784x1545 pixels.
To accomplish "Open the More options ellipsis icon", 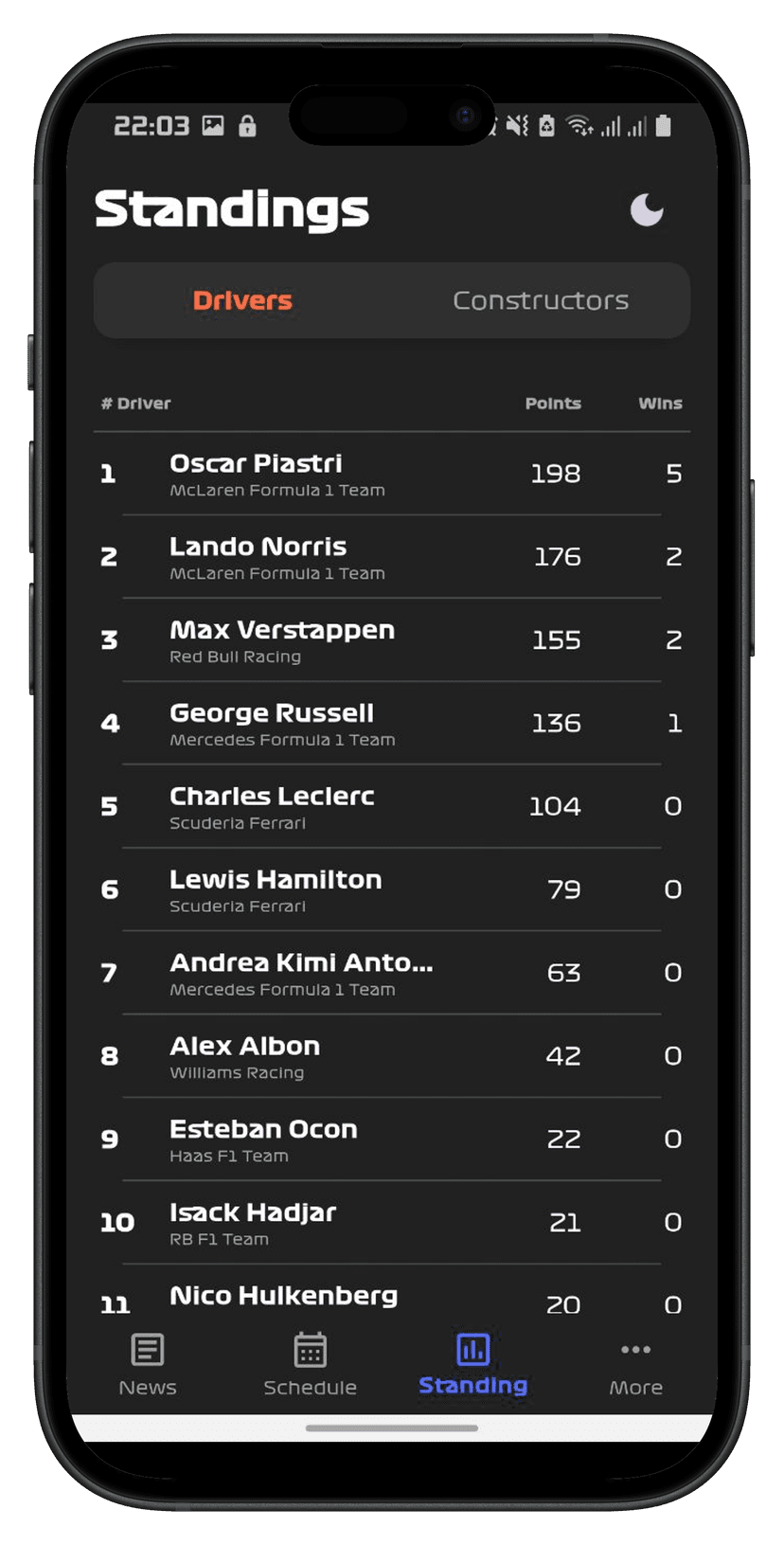I will click(635, 1348).
